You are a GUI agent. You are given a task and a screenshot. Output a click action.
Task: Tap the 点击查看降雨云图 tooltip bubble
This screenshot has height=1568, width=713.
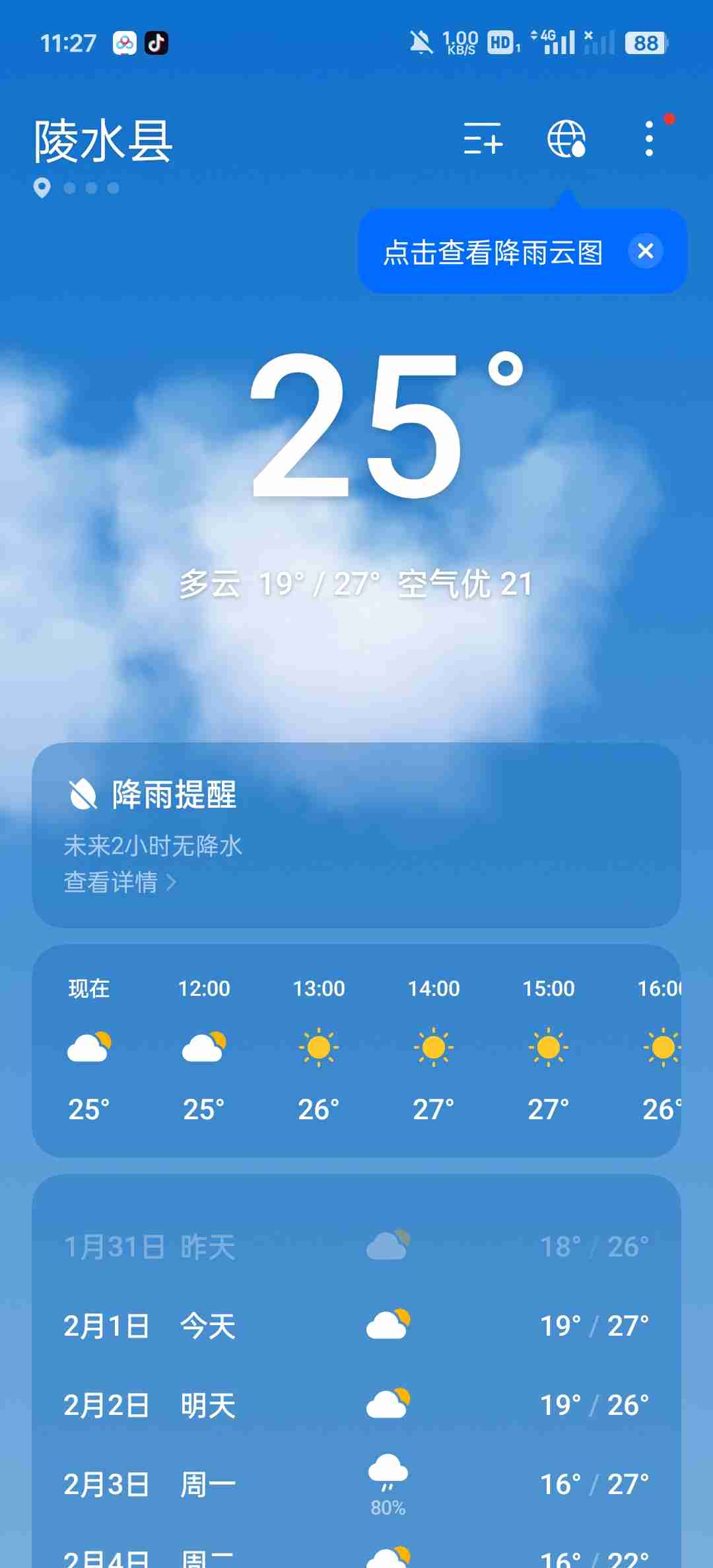[492, 252]
